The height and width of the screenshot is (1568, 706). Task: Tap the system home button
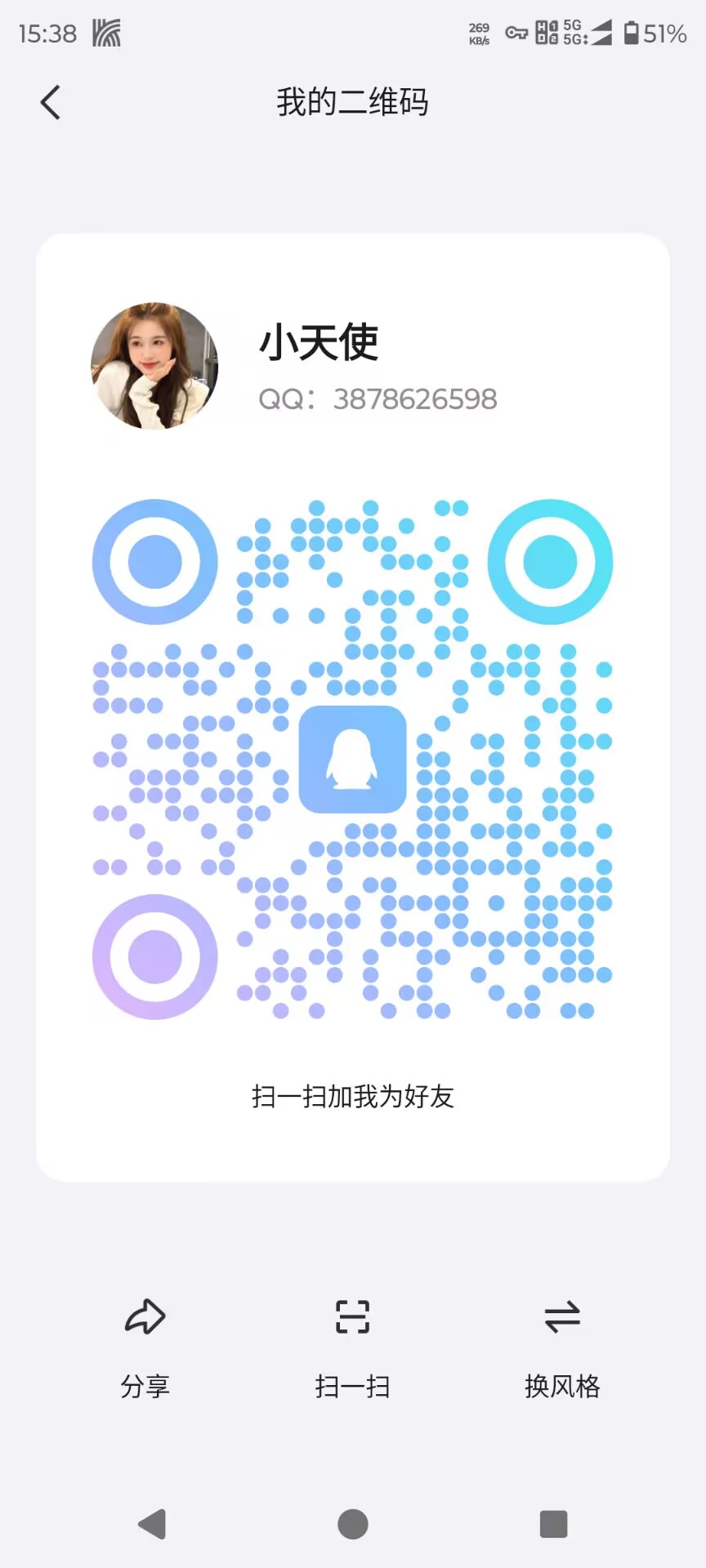353,1524
